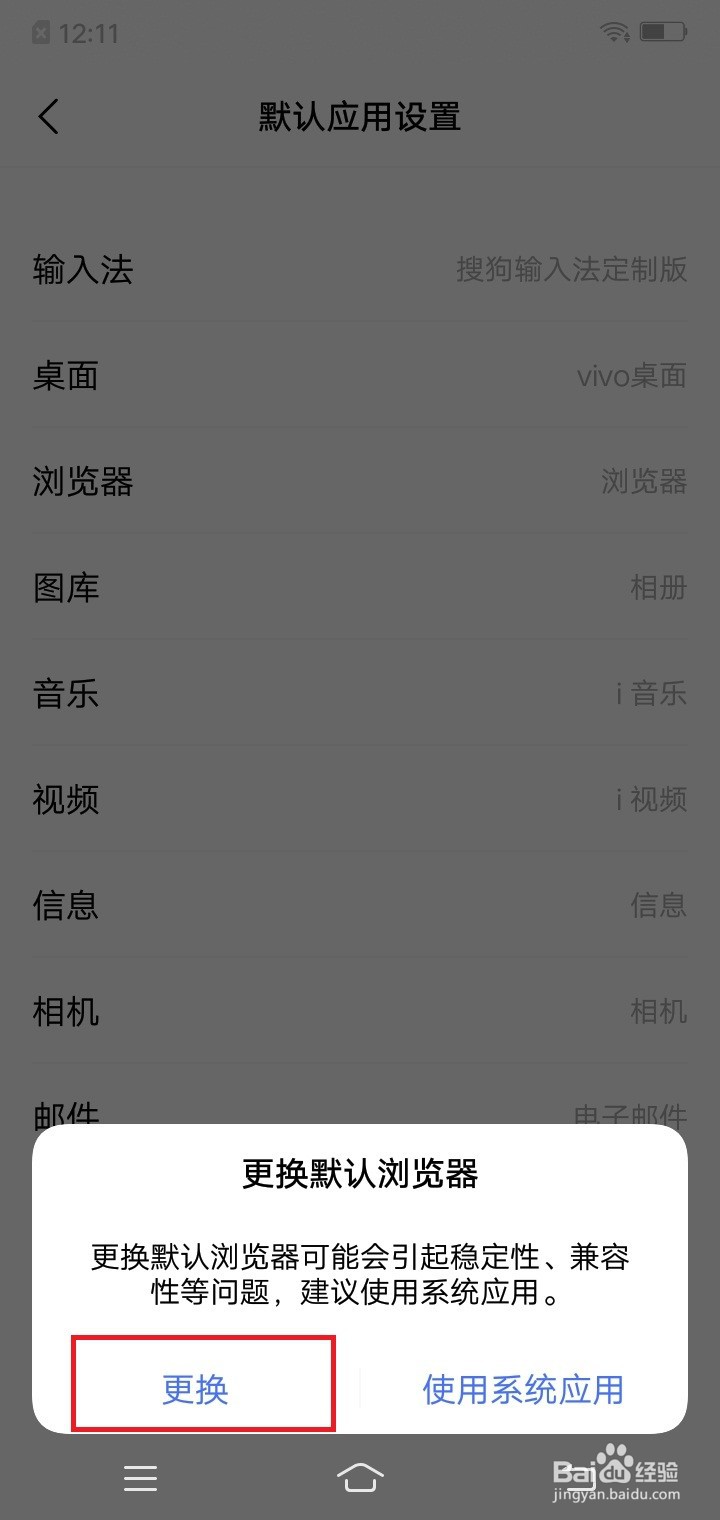Select the 信息 messaging default row

(x=360, y=907)
